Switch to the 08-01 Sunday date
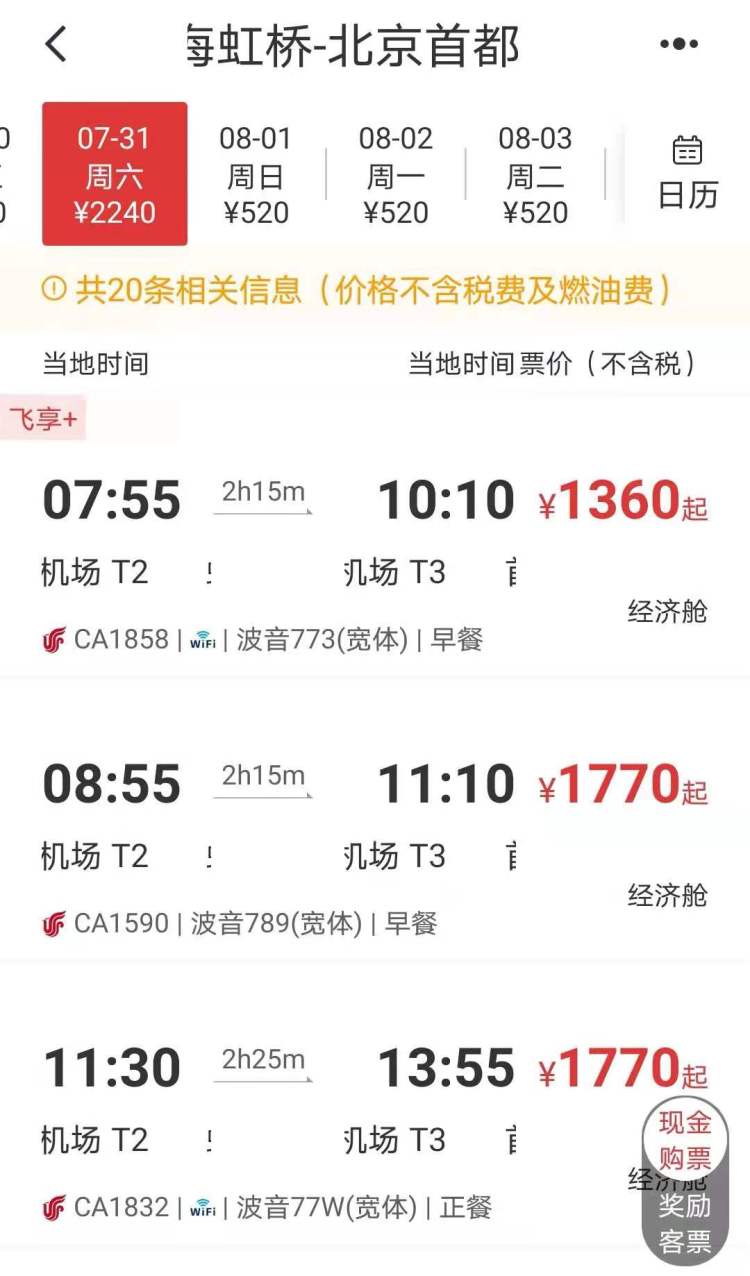 [256, 175]
